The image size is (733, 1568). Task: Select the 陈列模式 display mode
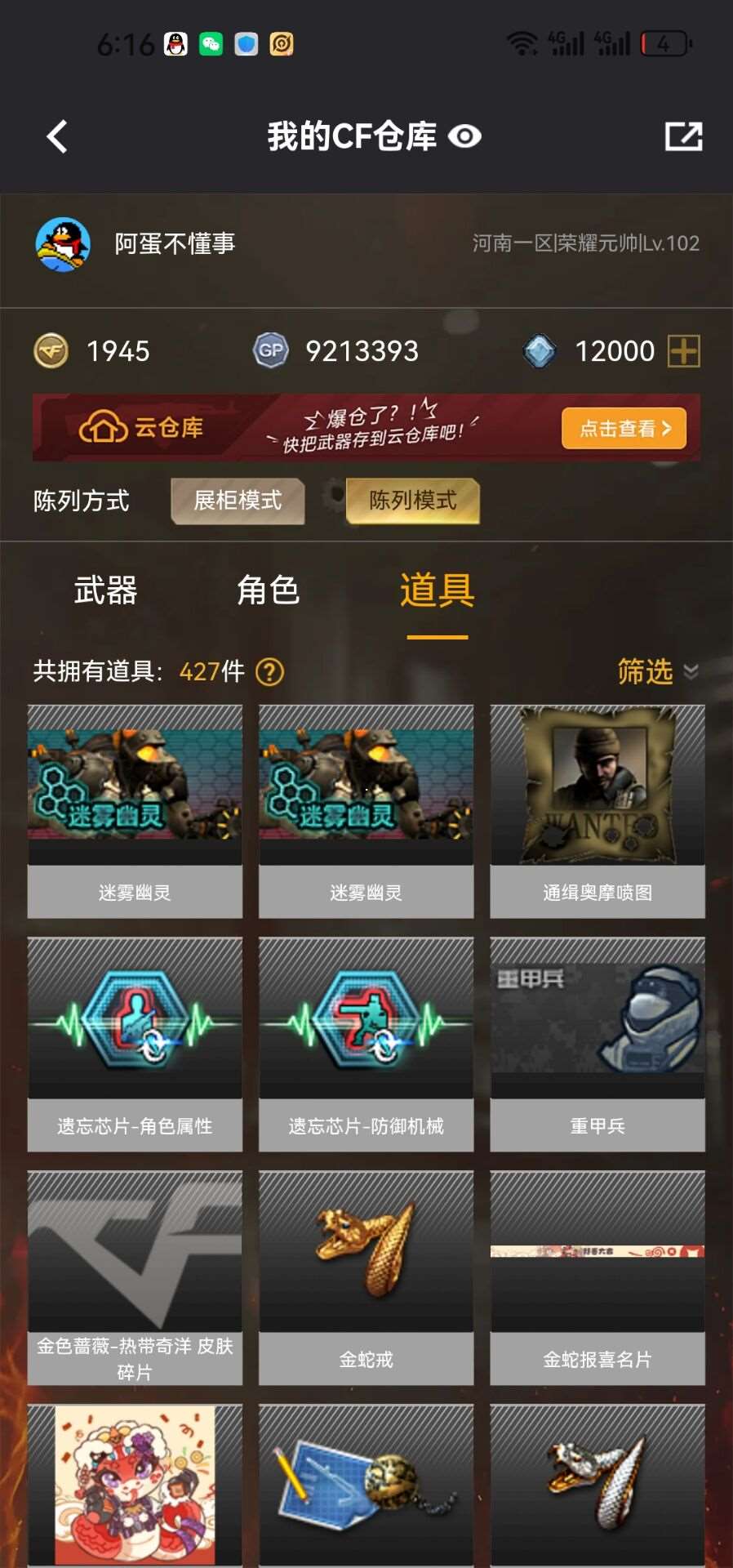point(412,500)
